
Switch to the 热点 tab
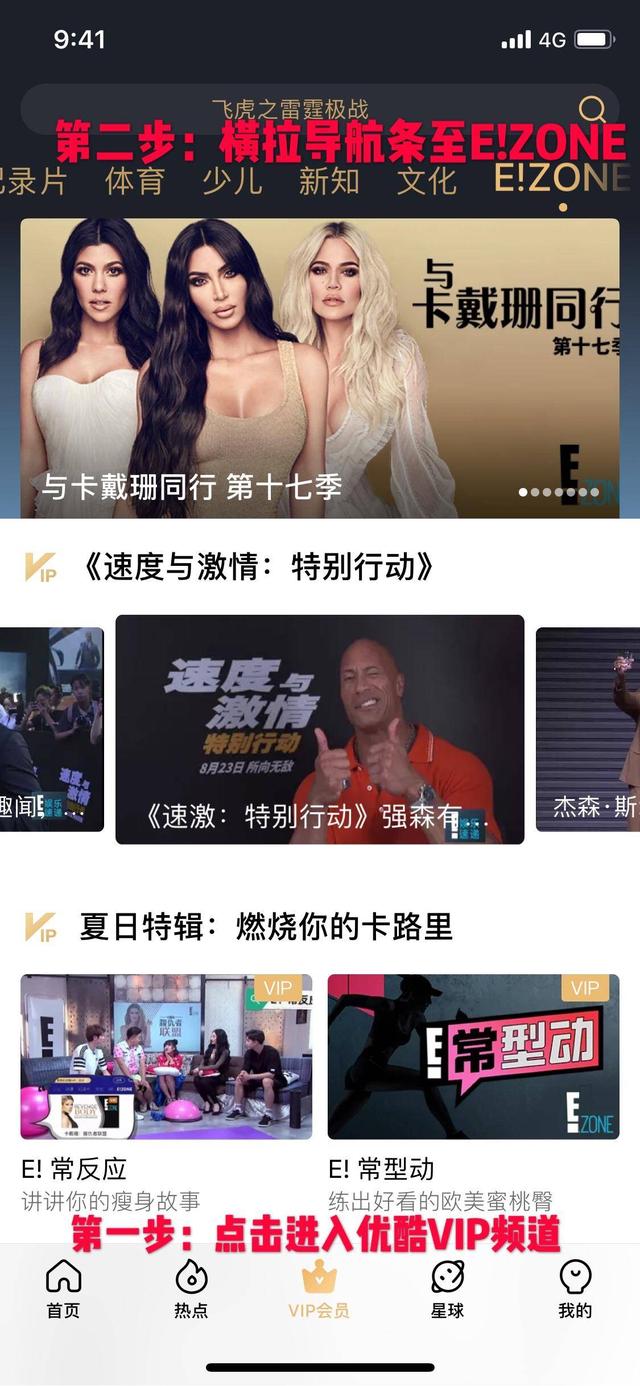point(191,1289)
